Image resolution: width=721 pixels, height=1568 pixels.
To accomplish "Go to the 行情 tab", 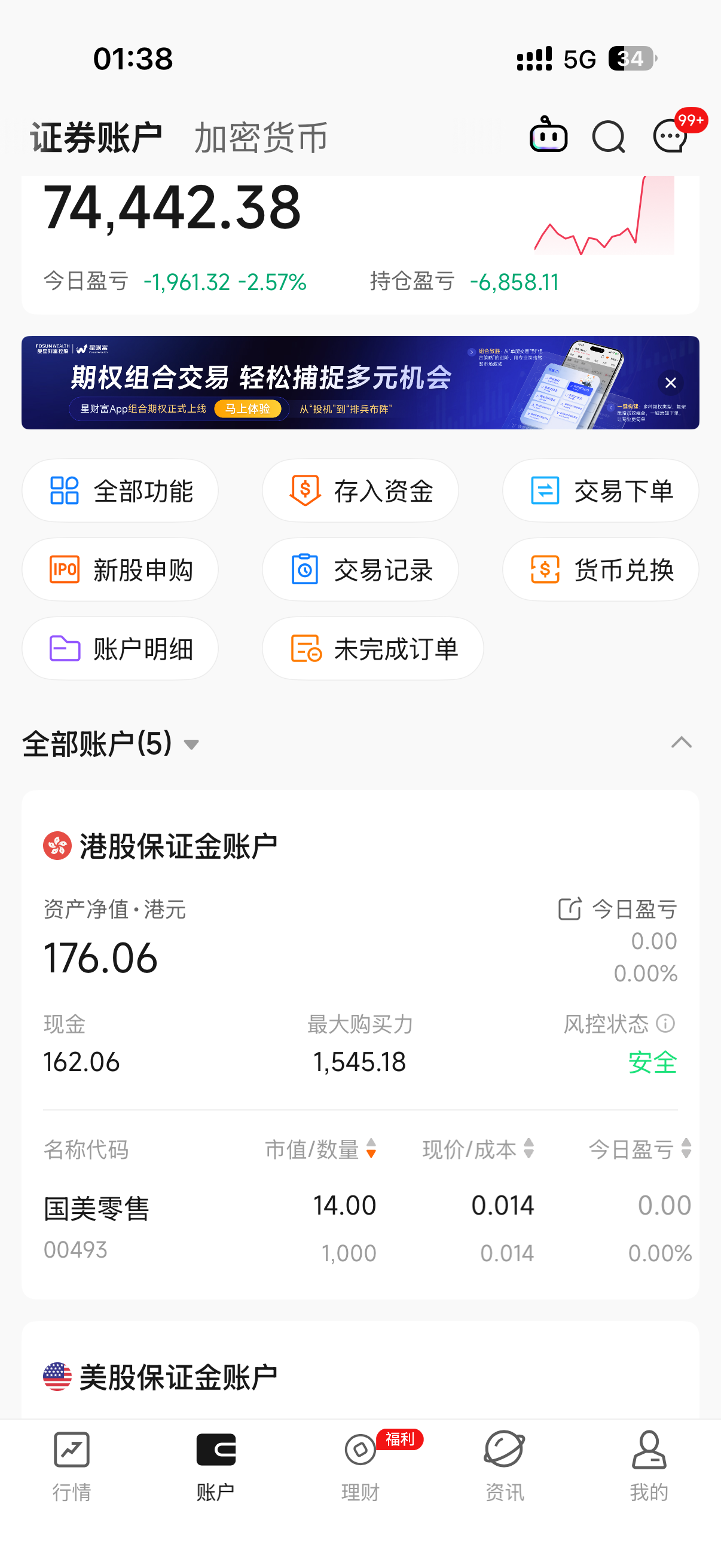I will tap(72, 1466).
